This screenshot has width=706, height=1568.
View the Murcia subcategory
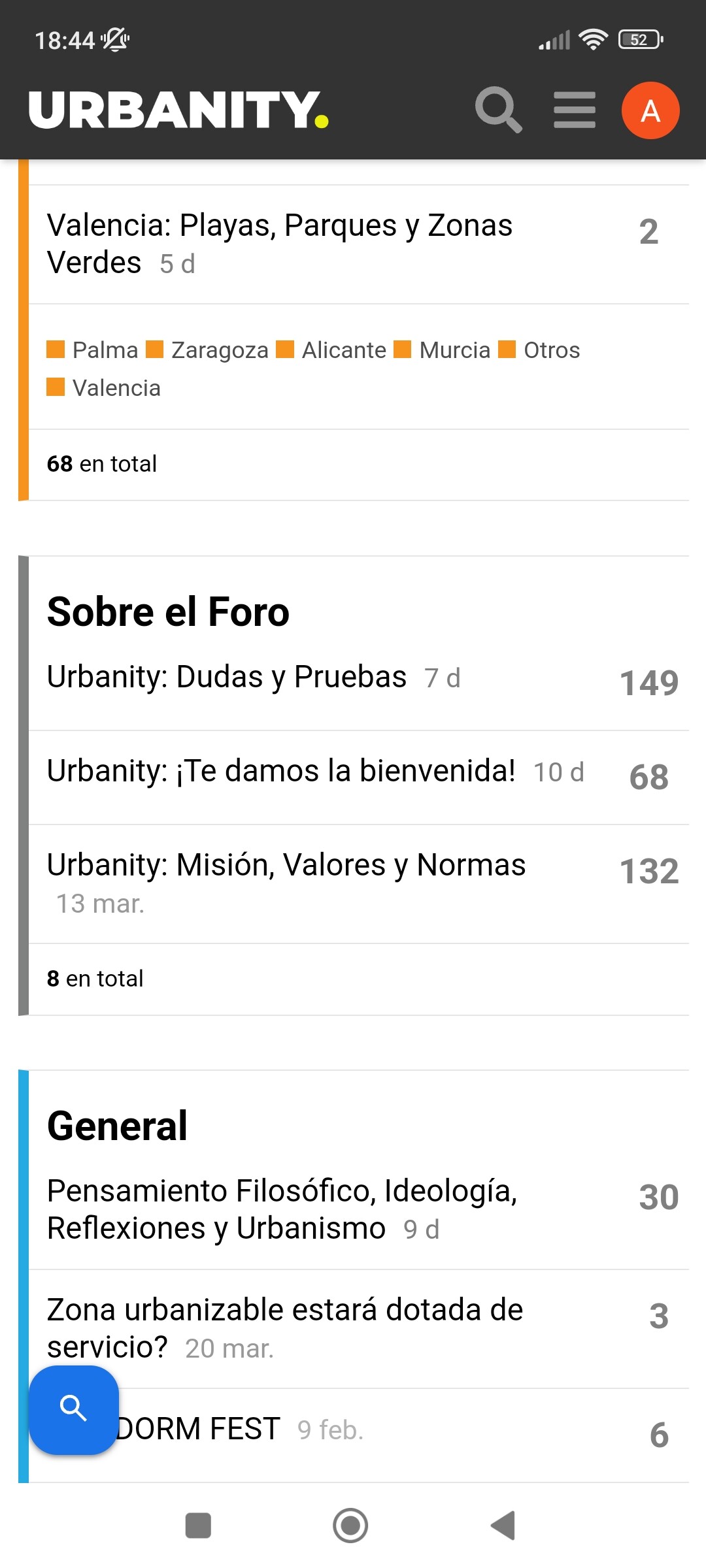[x=454, y=350]
